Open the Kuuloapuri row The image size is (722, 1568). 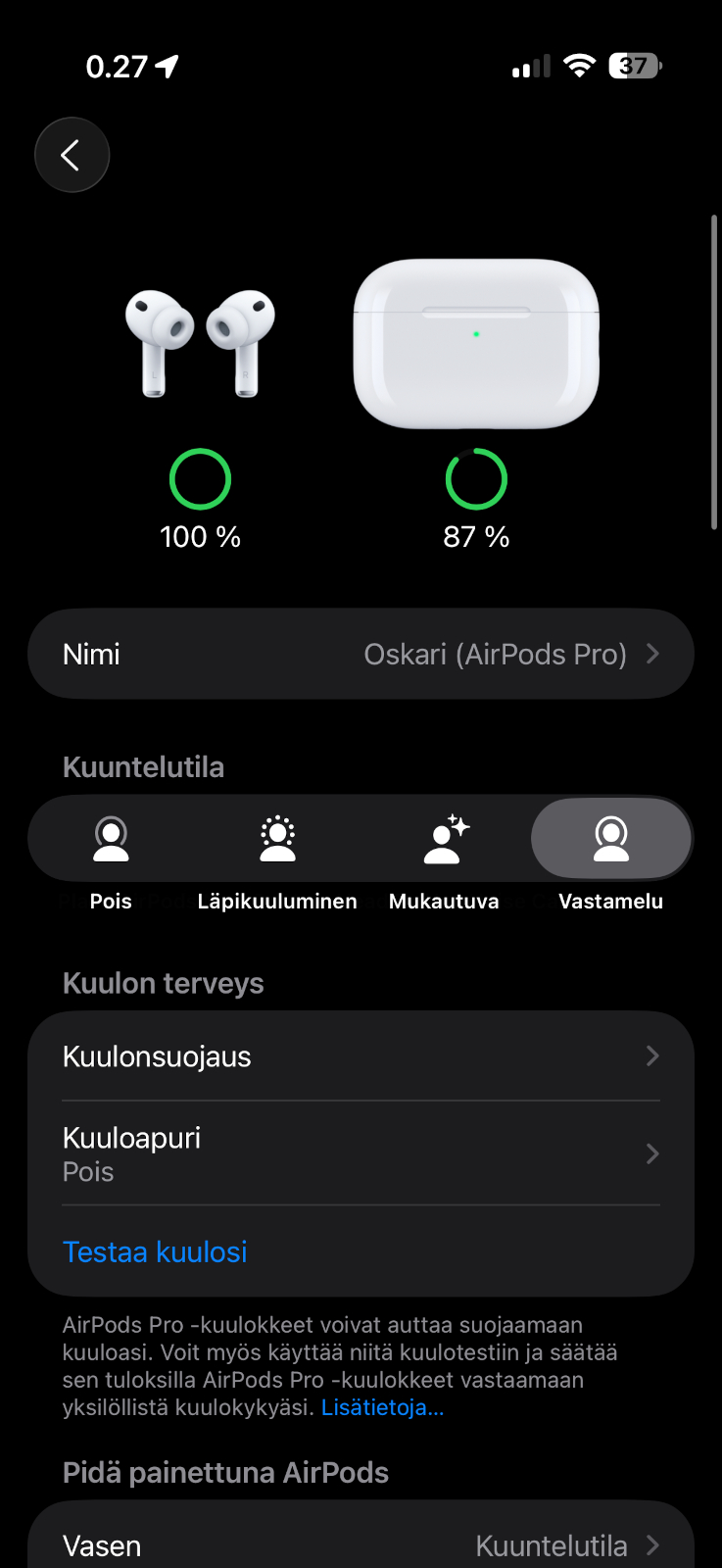tap(361, 1153)
